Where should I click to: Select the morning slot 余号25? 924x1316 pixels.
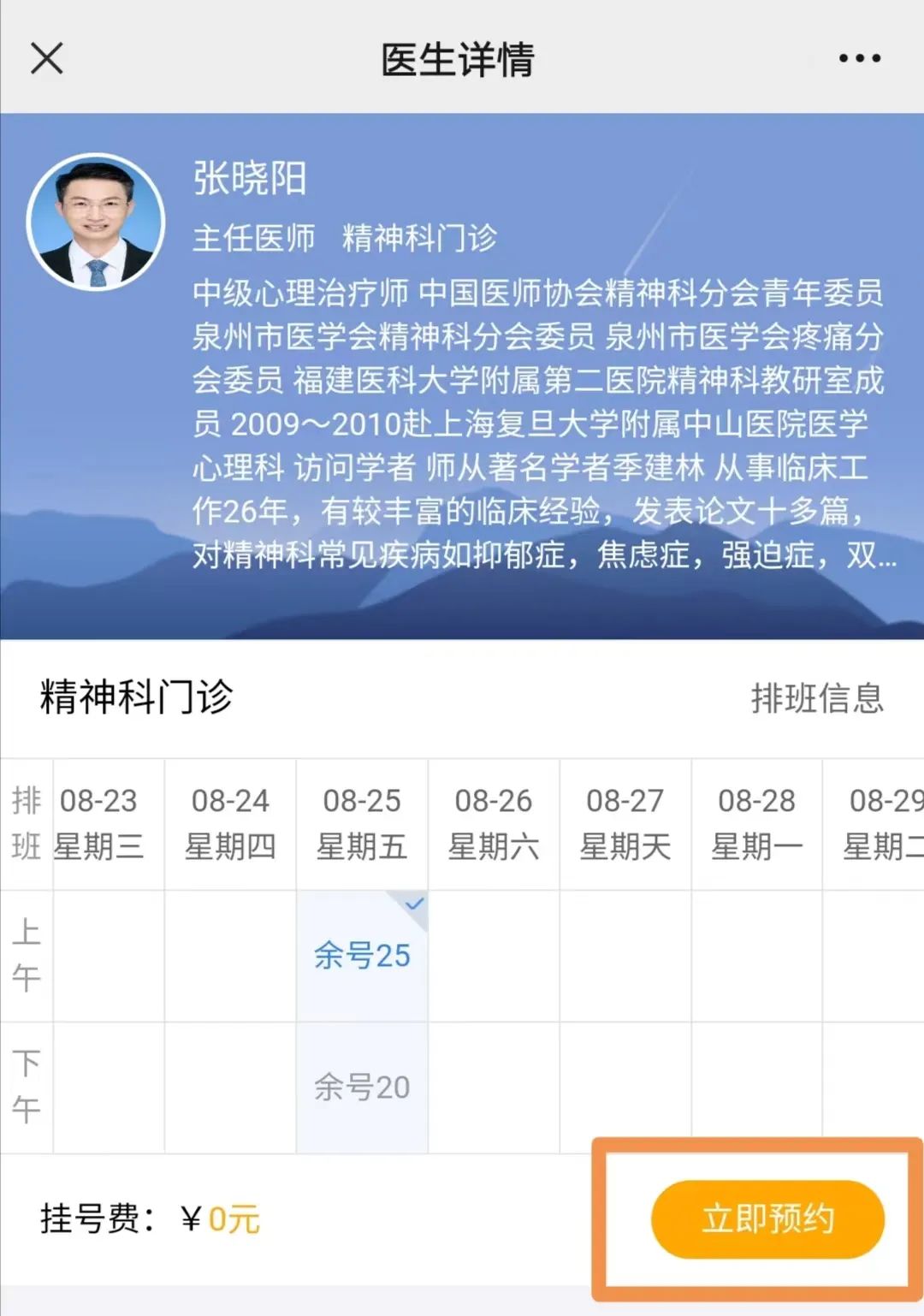coord(362,955)
